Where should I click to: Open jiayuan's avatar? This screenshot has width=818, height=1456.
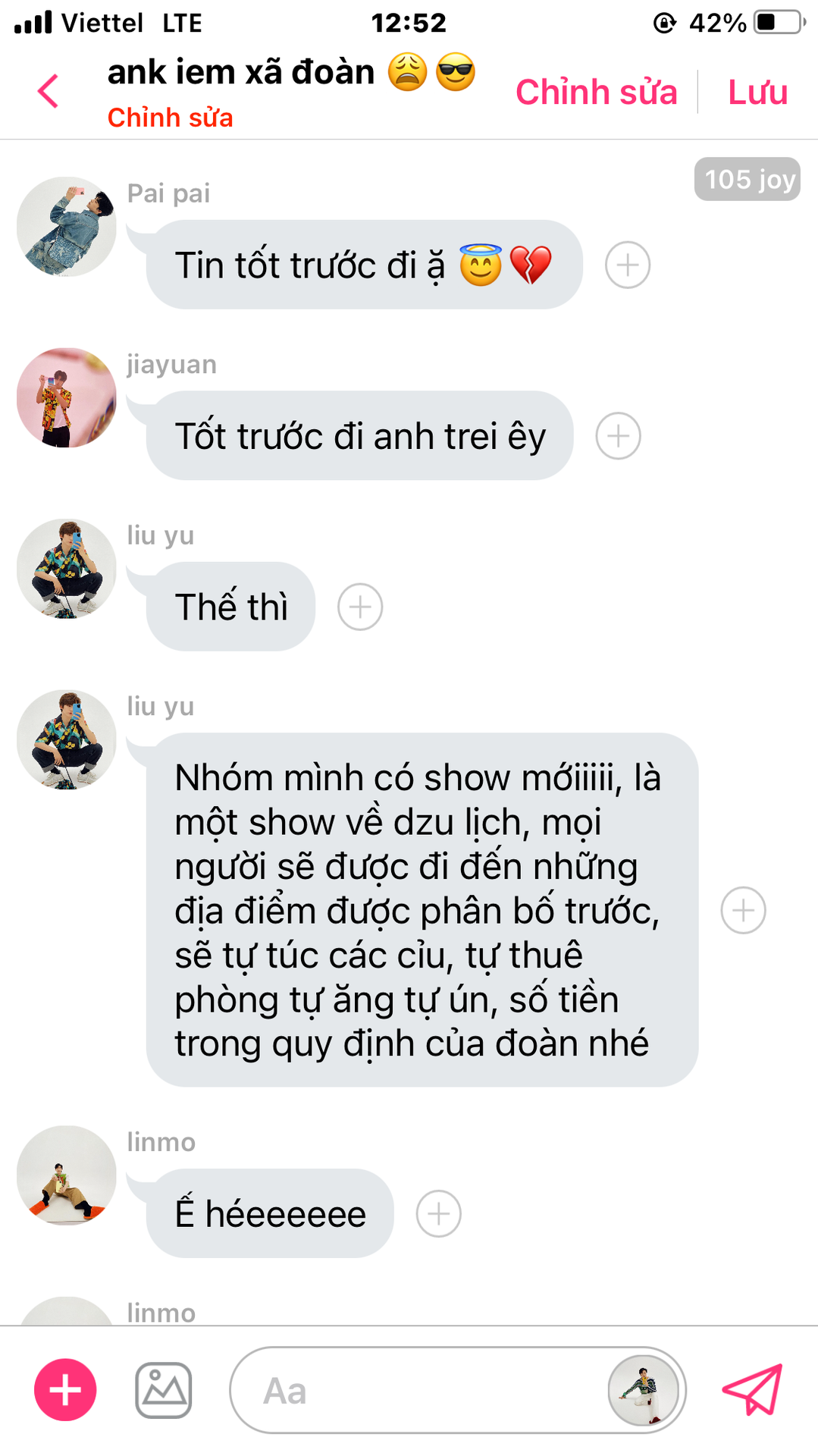coord(67,397)
